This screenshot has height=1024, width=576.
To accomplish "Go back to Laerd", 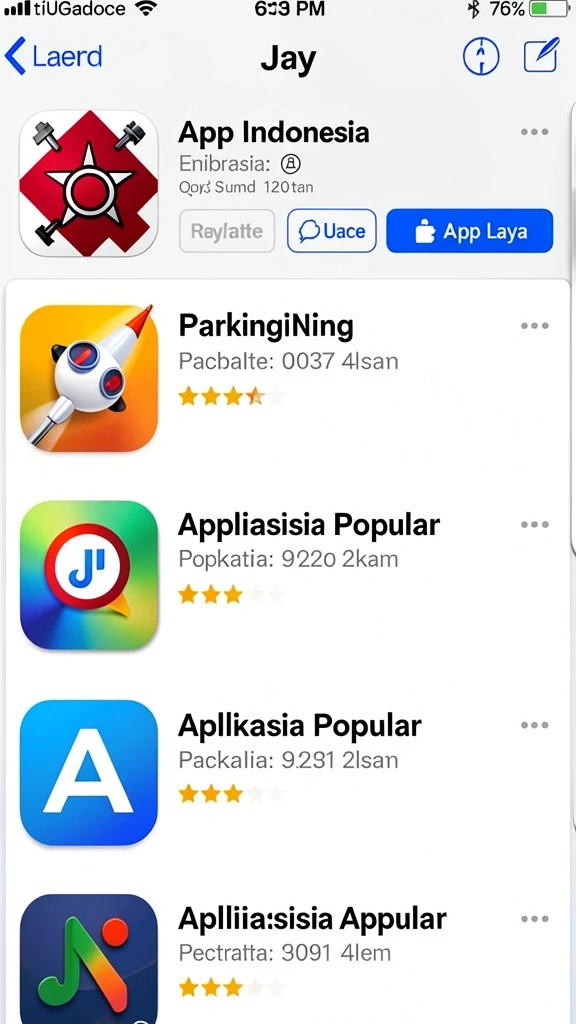I will (54, 56).
